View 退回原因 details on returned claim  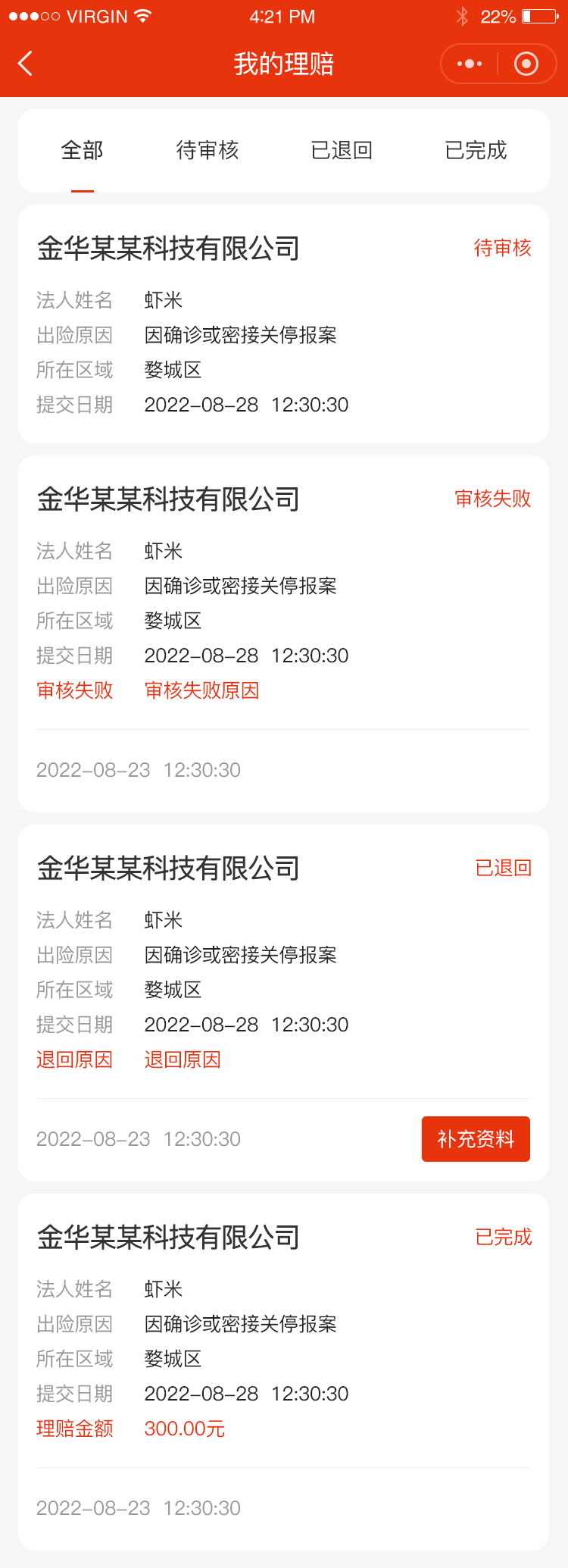click(183, 1059)
